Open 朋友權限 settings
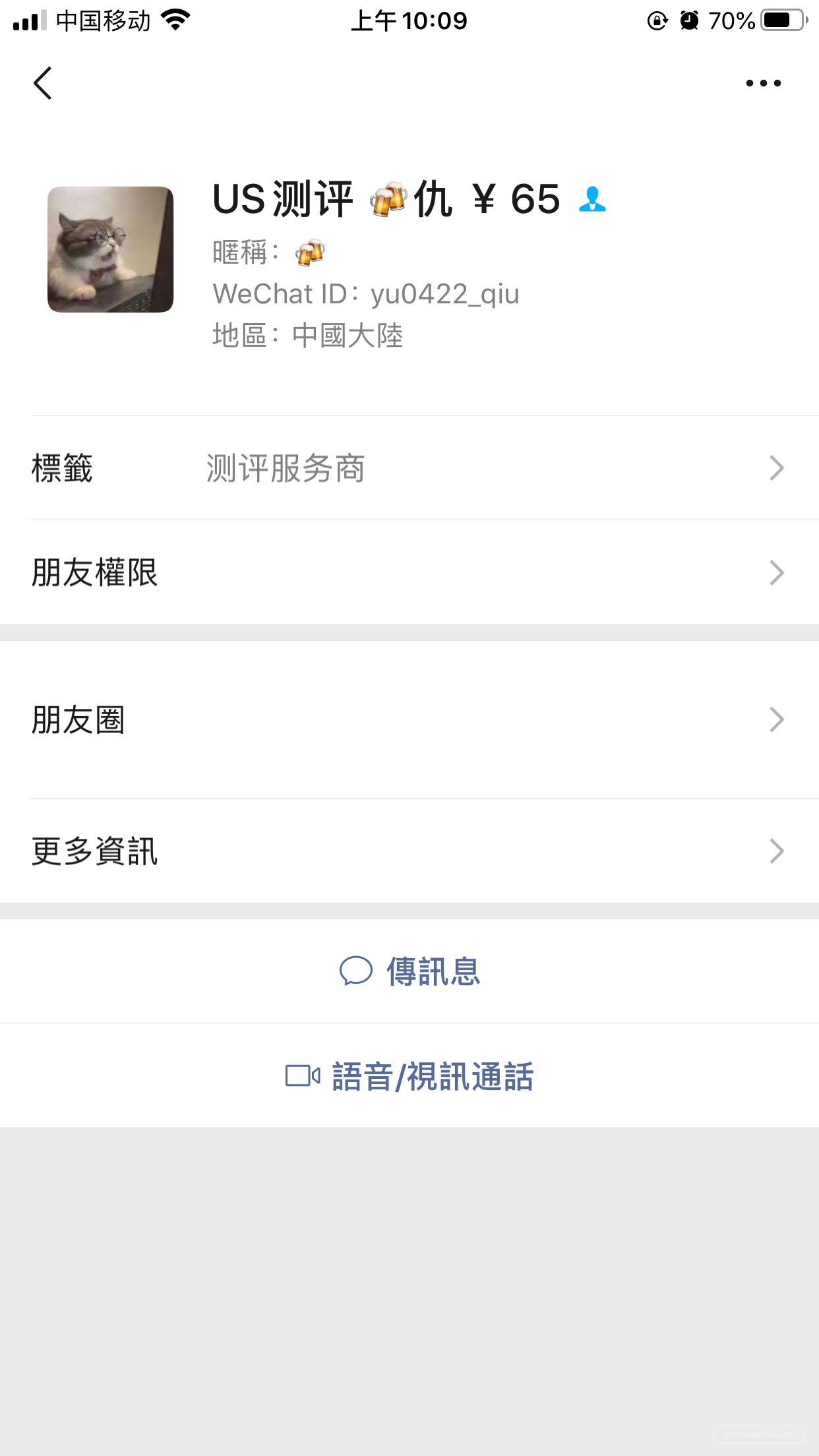The height and width of the screenshot is (1456, 819). (409, 572)
